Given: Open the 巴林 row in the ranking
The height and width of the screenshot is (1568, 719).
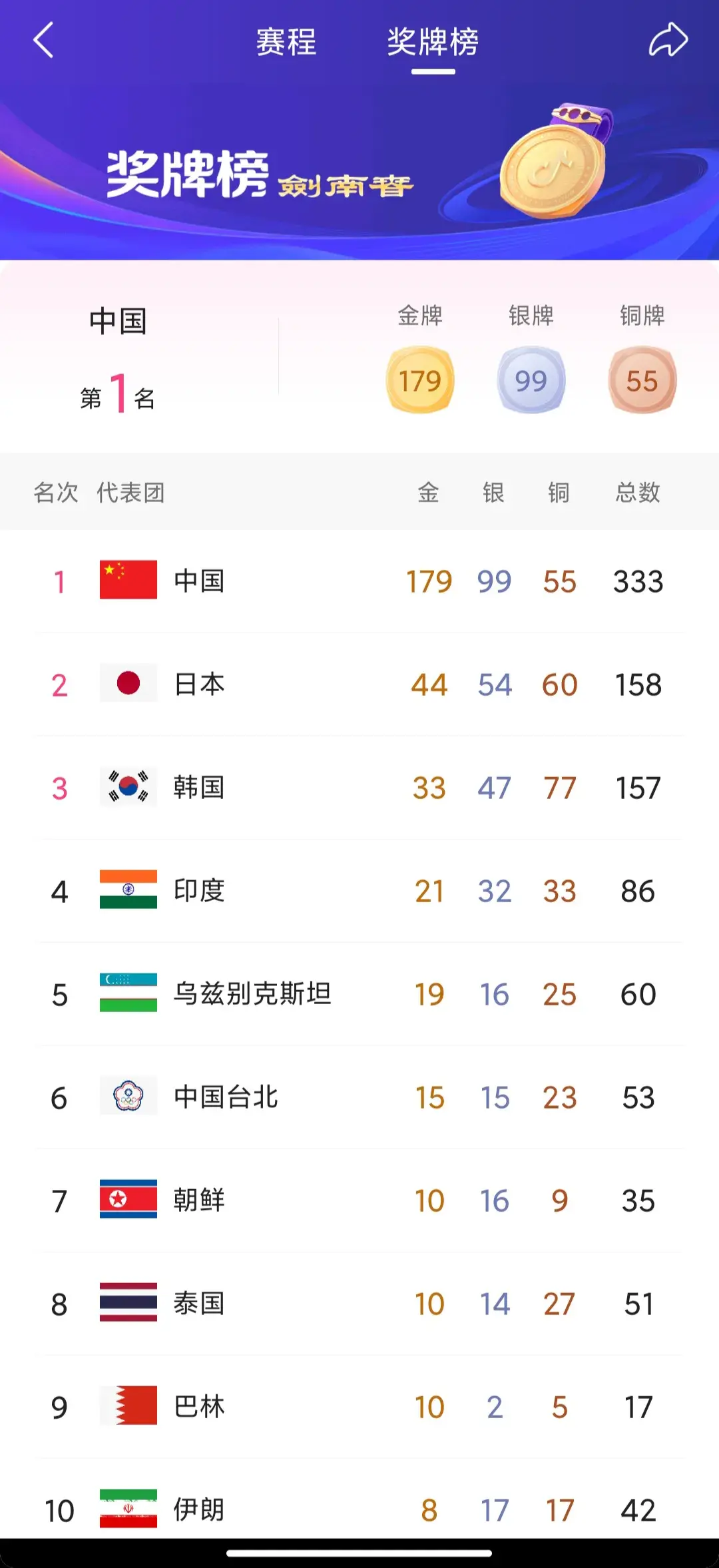Looking at the screenshot, I should click(x=359, y=1407).
